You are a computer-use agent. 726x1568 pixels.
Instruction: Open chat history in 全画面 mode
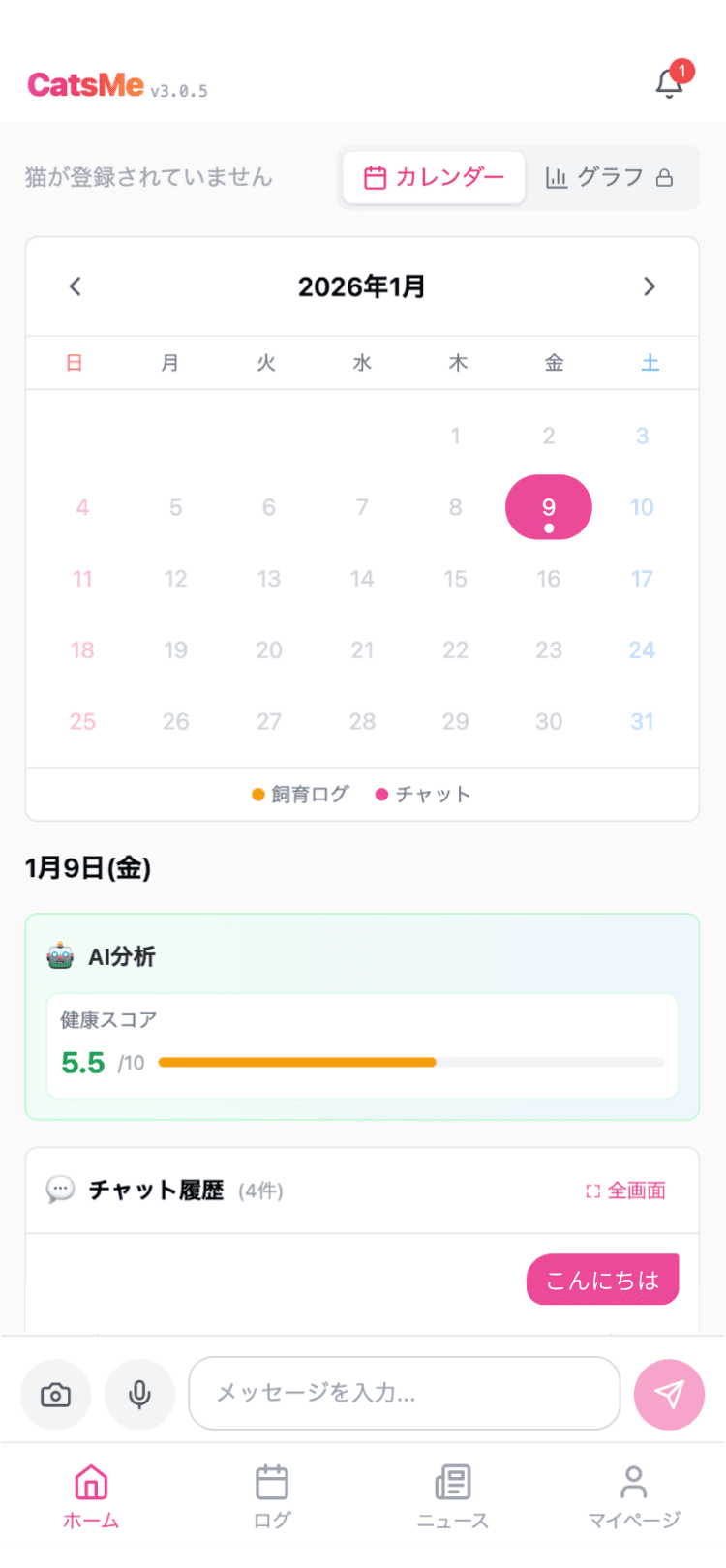[x=626, y=1191]
